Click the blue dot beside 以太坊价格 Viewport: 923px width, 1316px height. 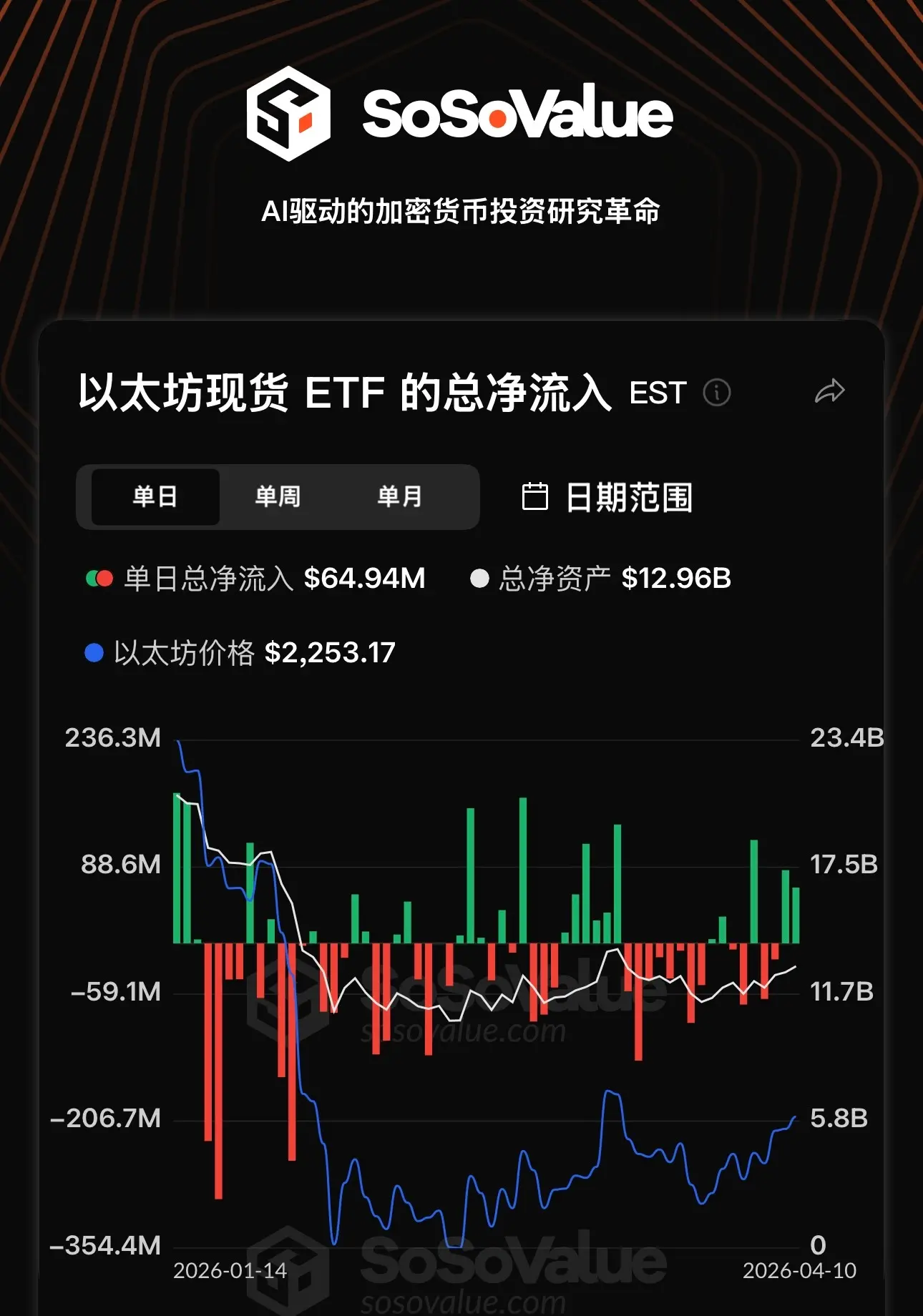pyautogui.click(x=94, y=651)
